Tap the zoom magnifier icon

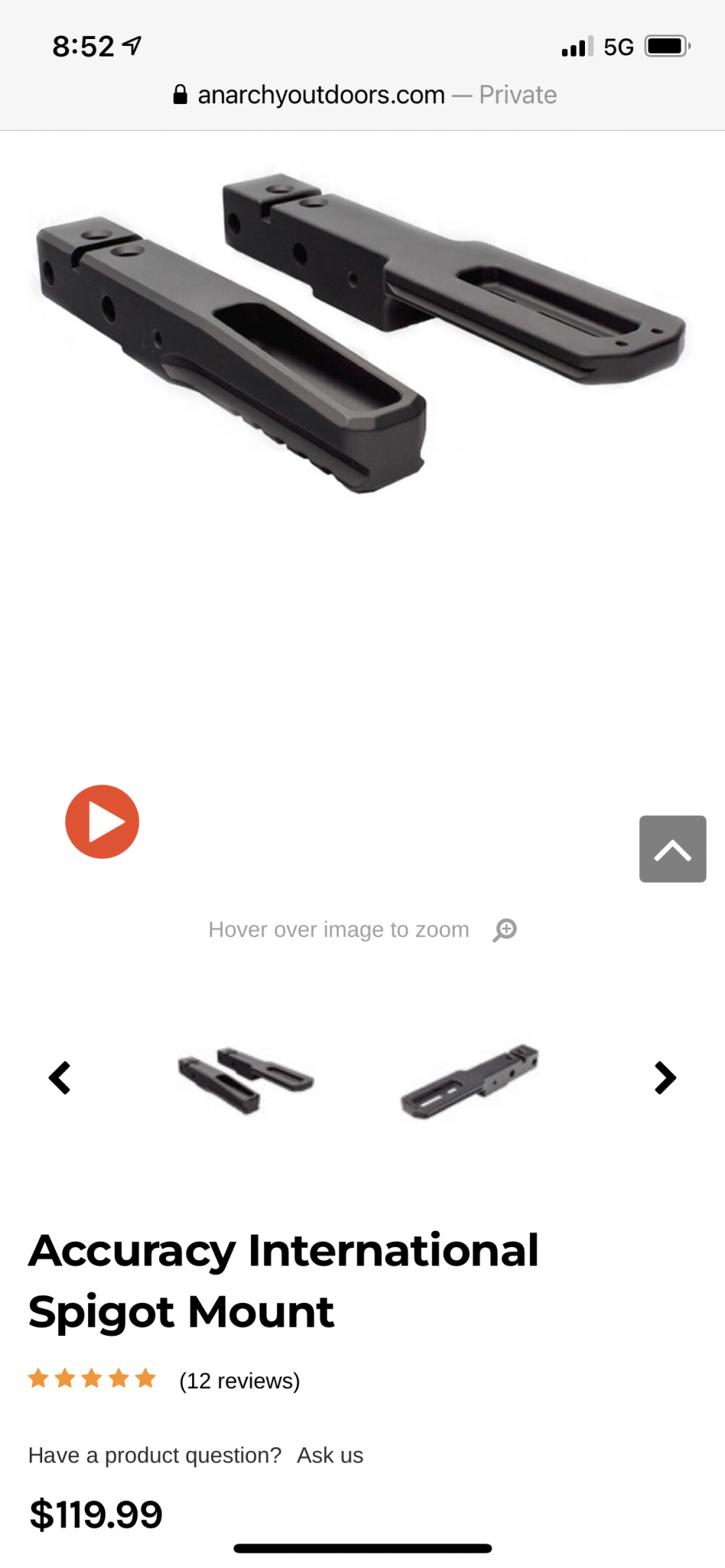505,930
